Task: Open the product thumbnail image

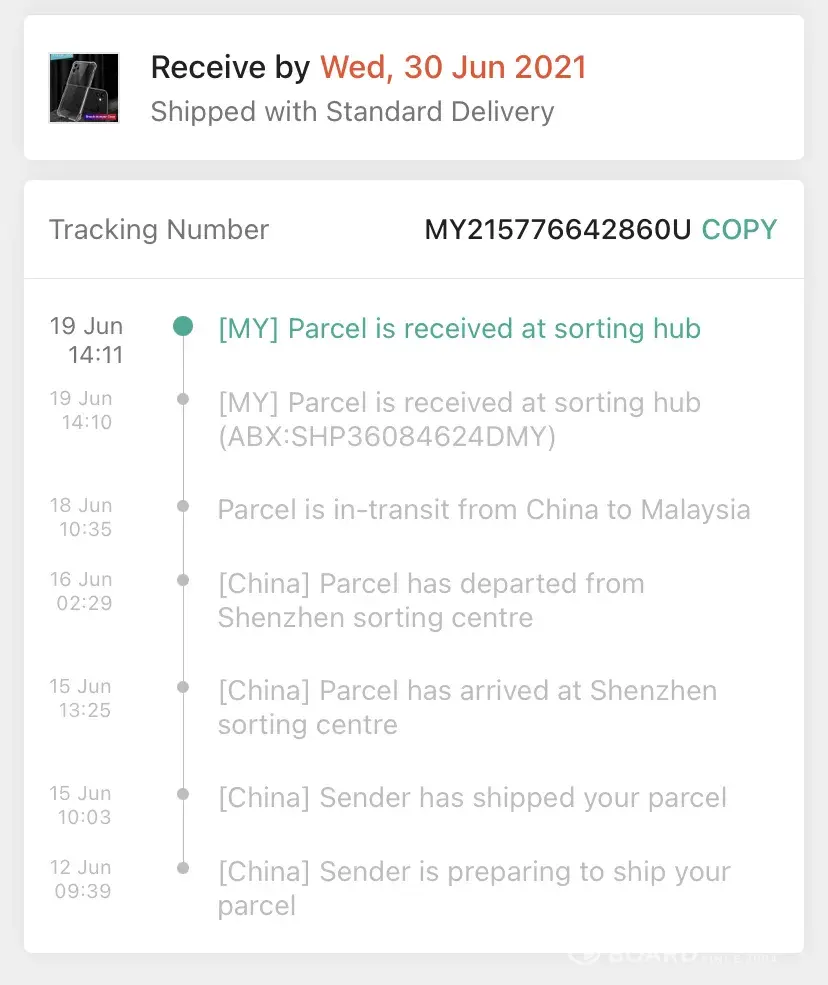Action: click(x=84, y=88)
